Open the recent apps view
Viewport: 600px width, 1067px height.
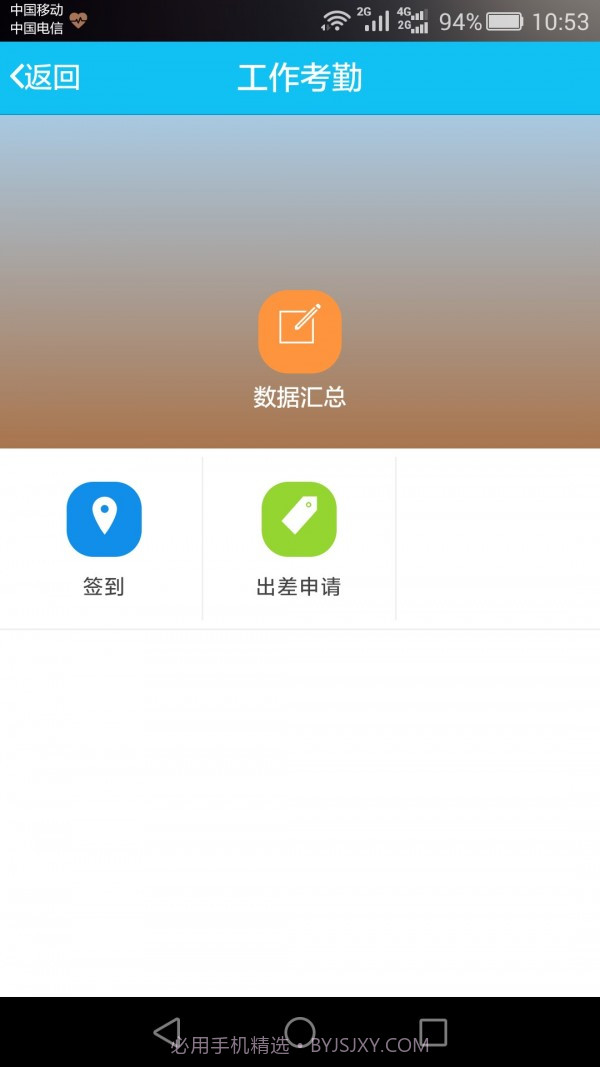(x=433, y=1032)
